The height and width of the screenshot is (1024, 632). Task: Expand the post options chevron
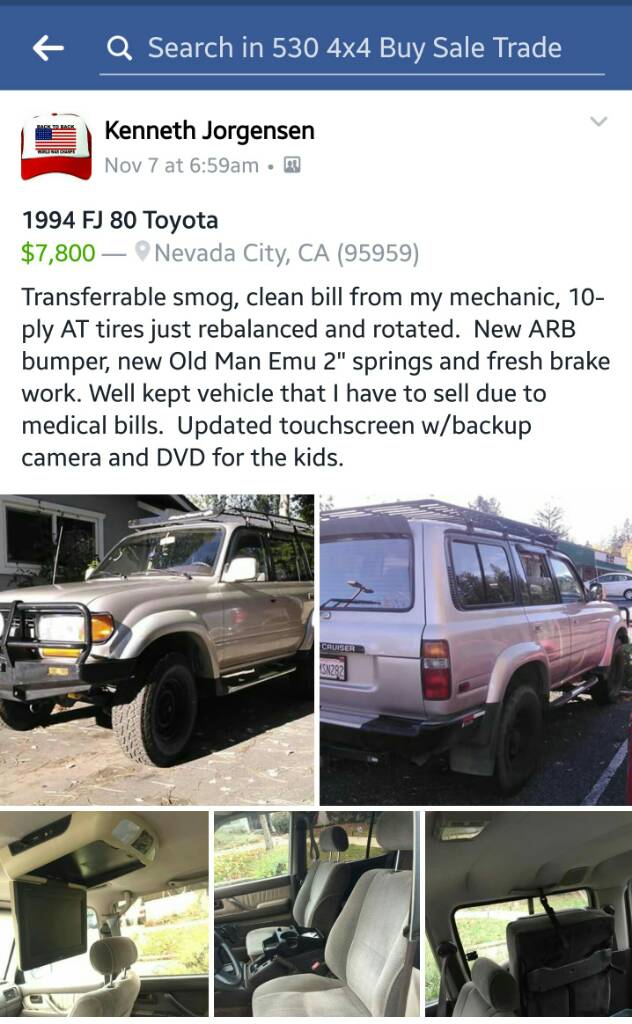click(x=598, y=122)
